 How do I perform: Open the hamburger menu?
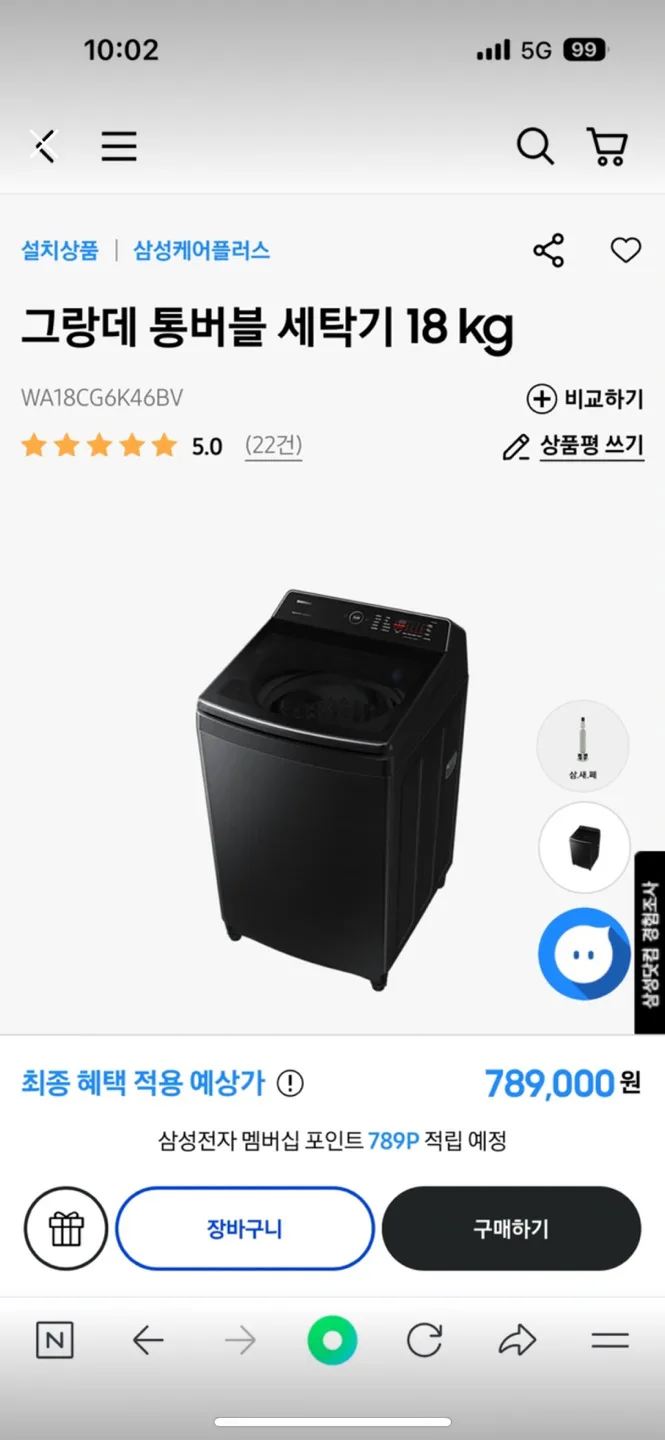pos(118,147)
